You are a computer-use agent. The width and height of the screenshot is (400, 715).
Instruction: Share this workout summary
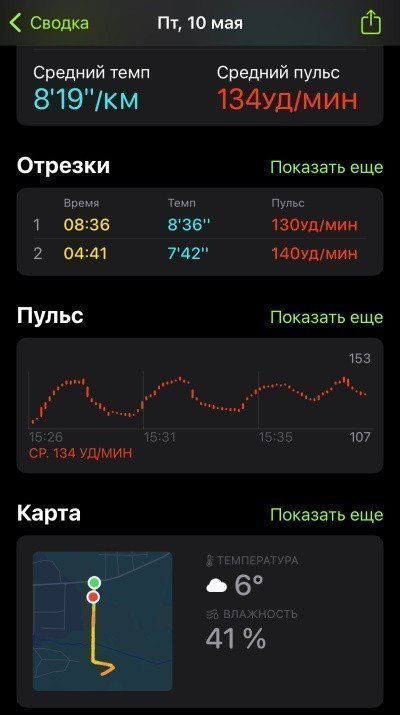pyautogui.click(x=370, y=22)
